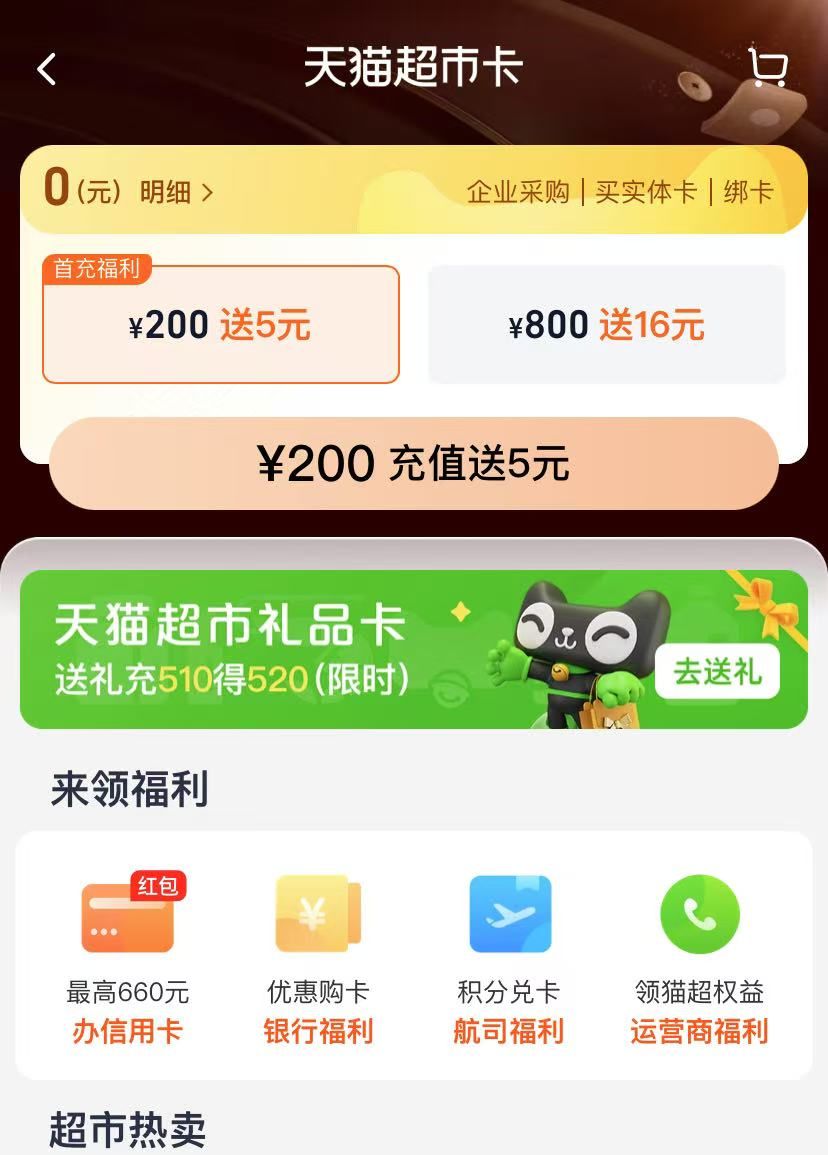Tap ¥200 充值送5元 button

(x=413, y=463)
